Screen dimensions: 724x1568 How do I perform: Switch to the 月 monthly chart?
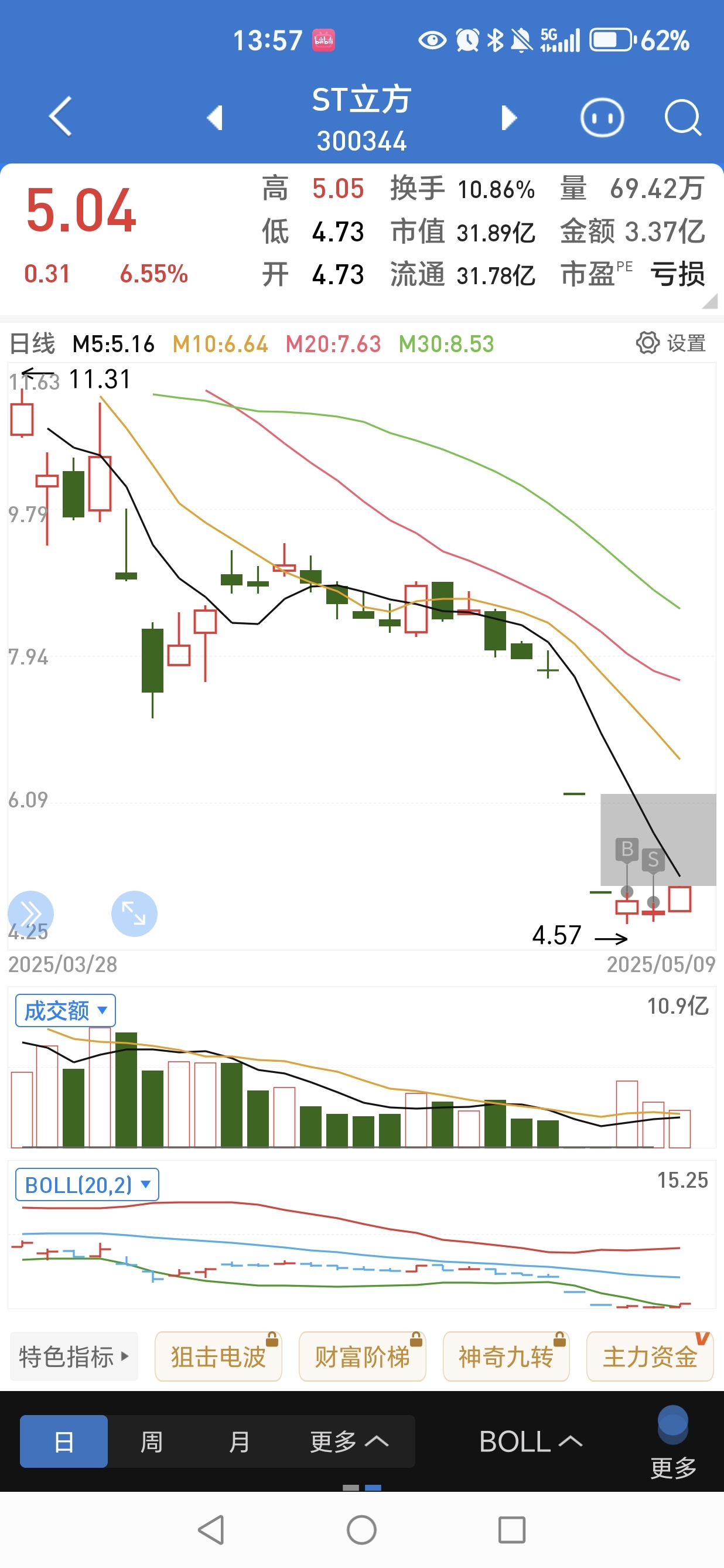(x=239, y=1441)
